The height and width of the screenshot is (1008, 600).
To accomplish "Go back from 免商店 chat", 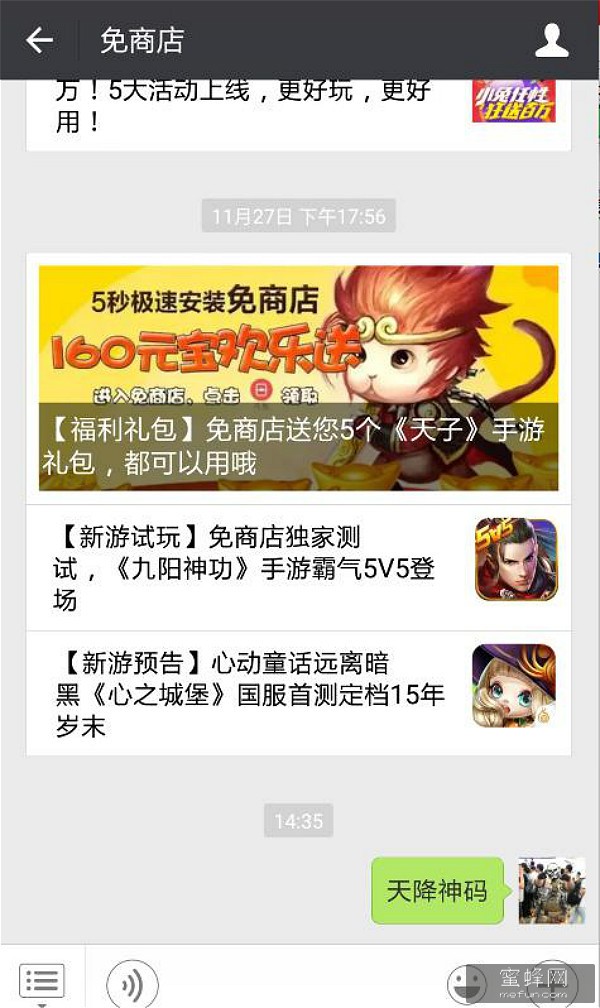I will tap(39, 40).
